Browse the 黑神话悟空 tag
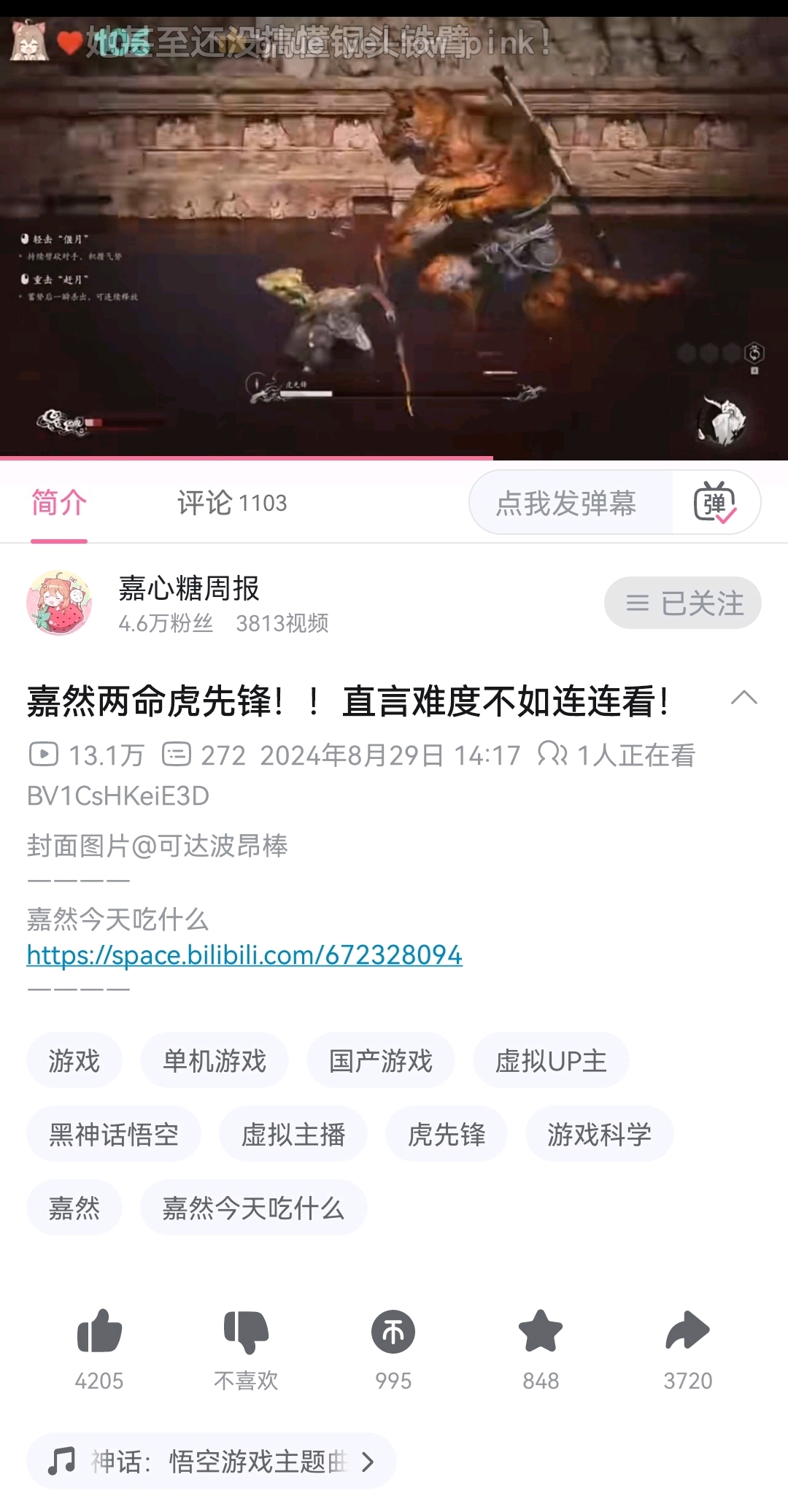Screen dimensions: 788x1512 point(114,1134)
